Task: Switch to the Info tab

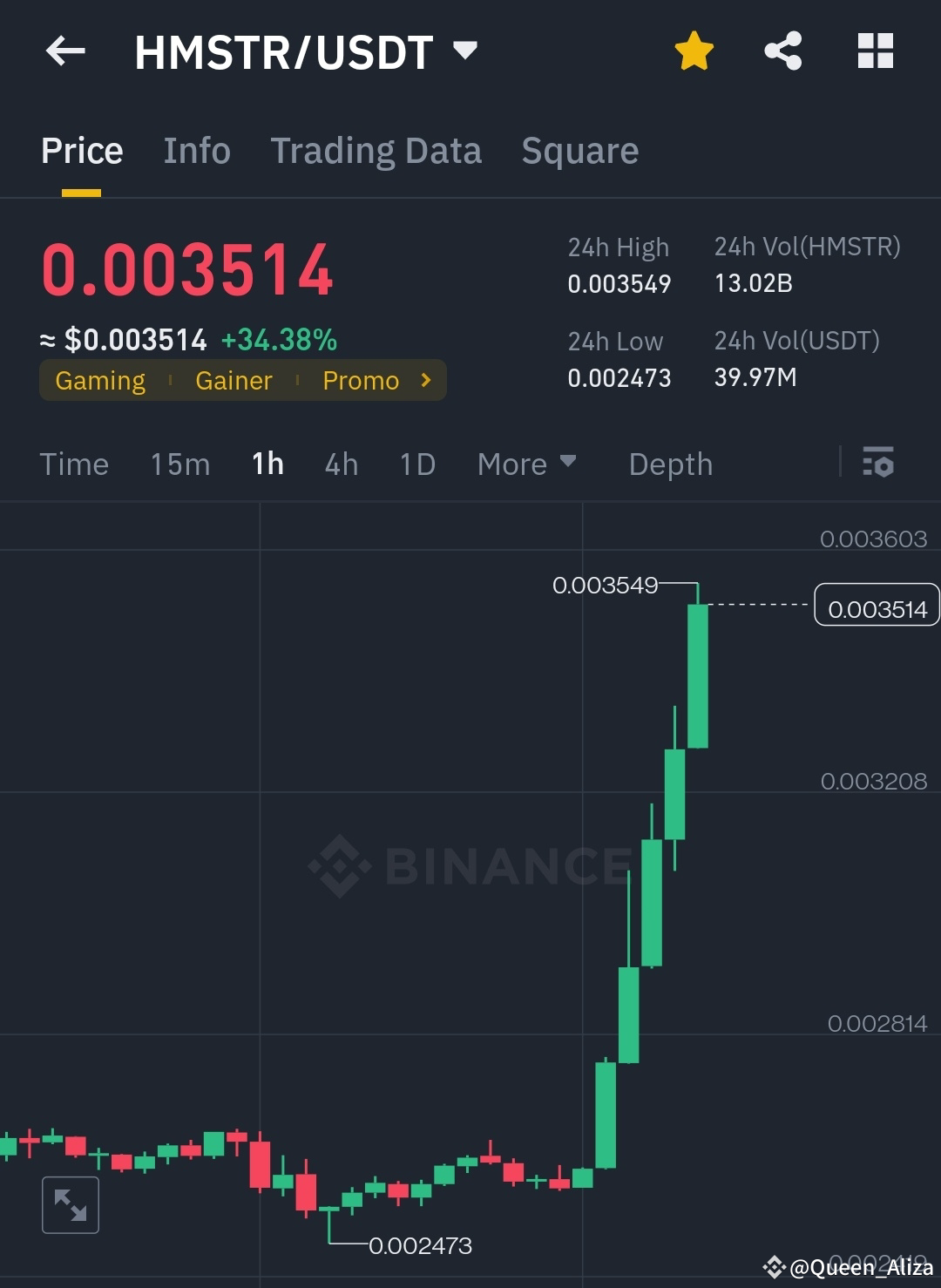Action: pos(196,150)
